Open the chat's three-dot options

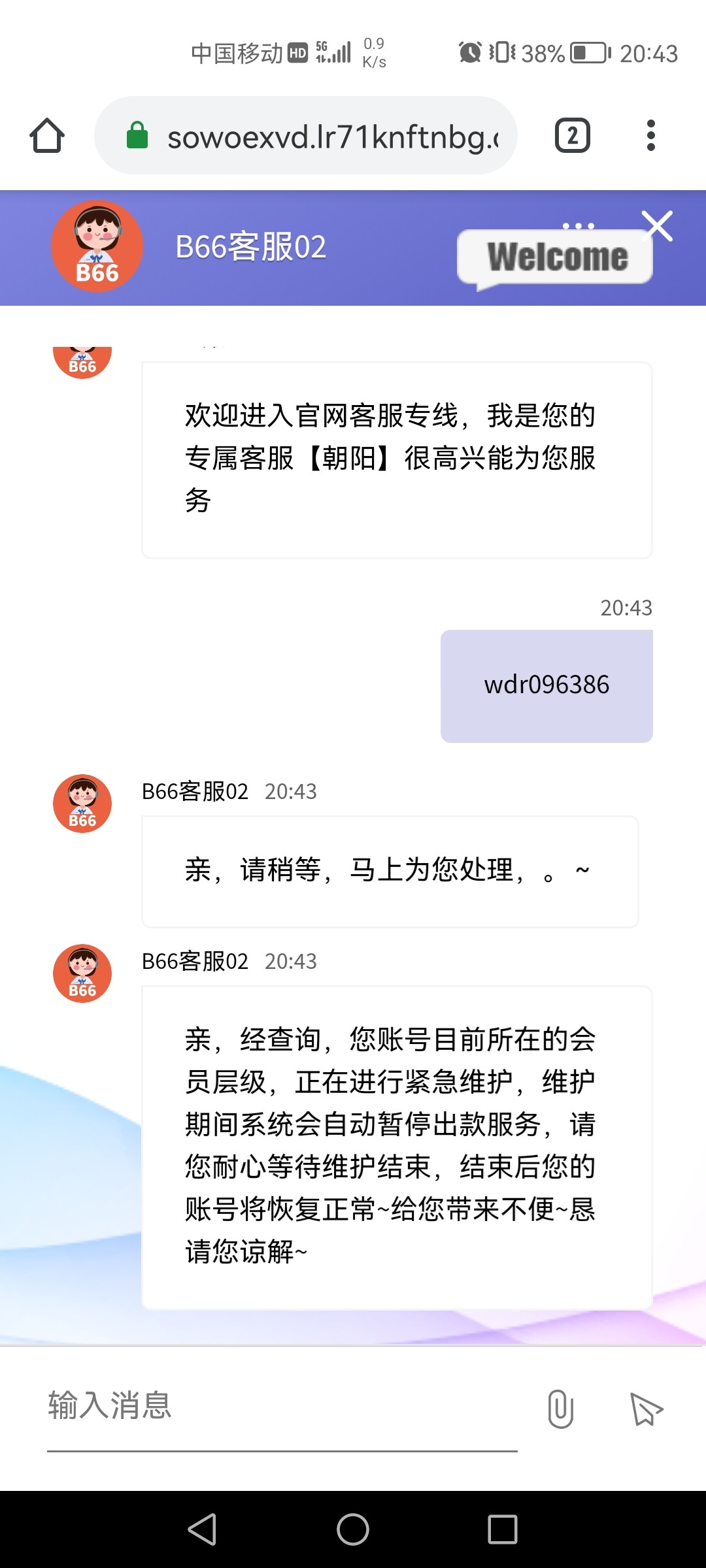pyautogui.click(x=578, y=226)
